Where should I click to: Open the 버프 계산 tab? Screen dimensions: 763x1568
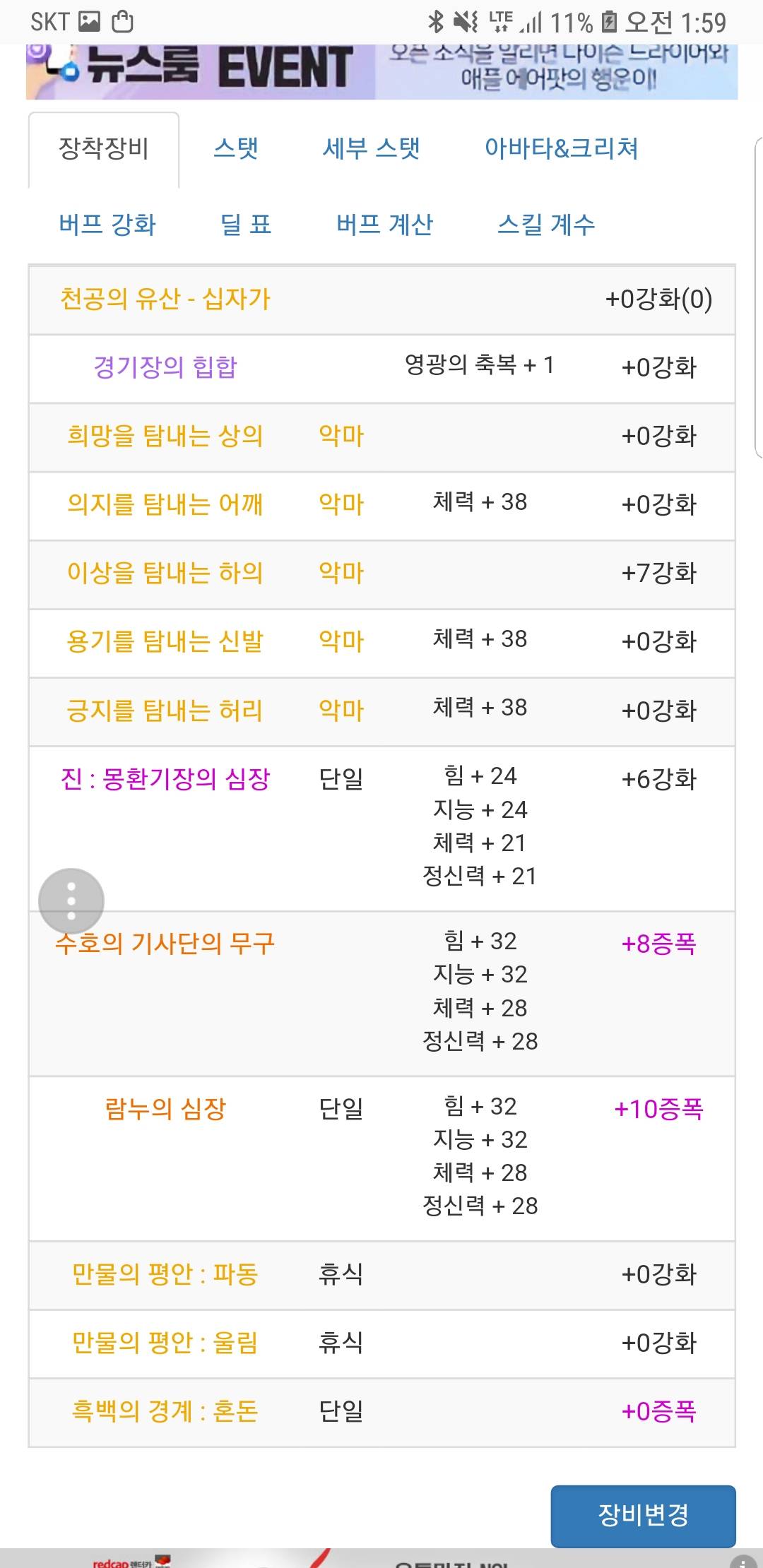384,225
